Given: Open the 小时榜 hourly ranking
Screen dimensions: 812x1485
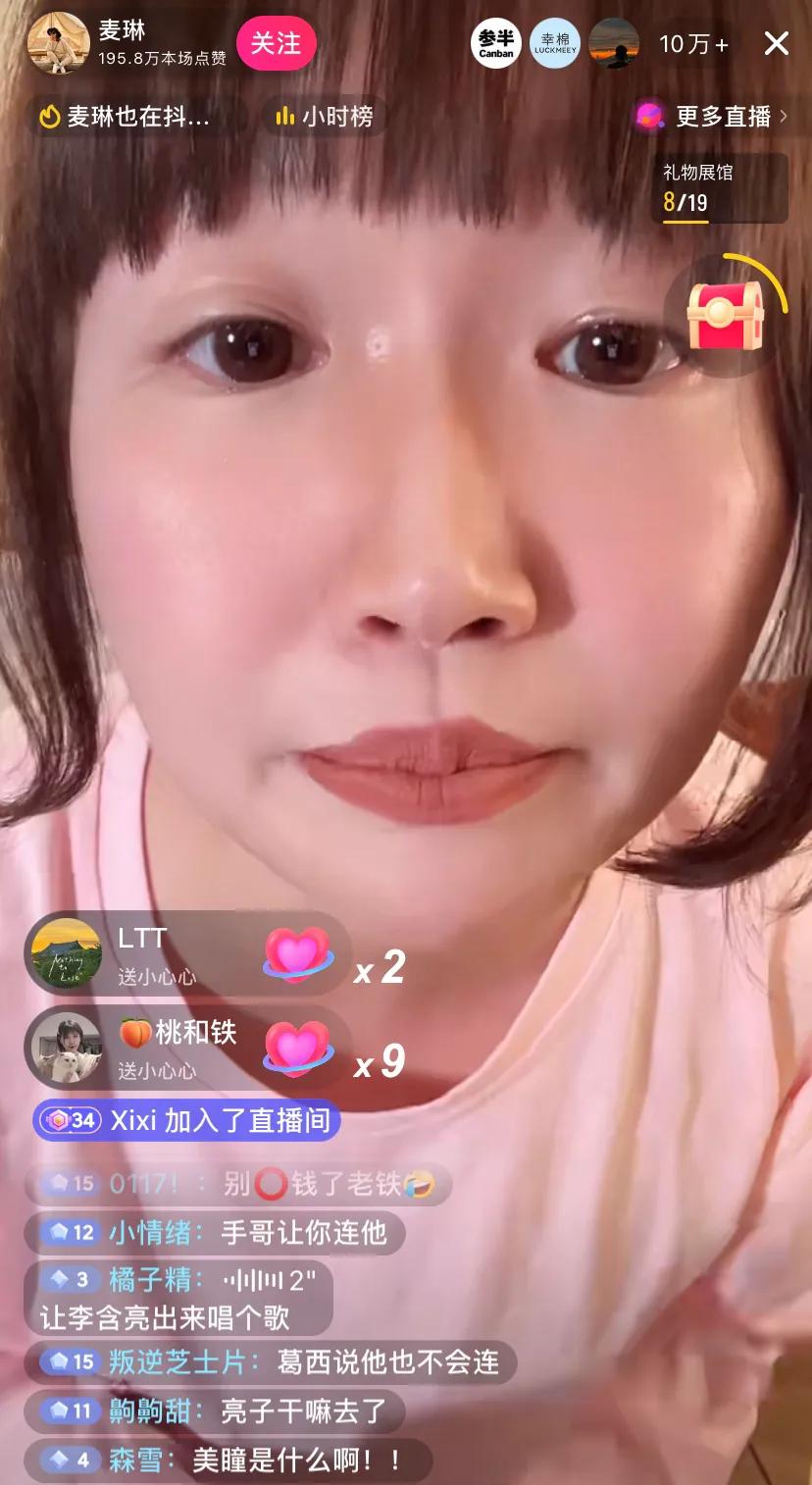Looking at the screenshot, I should click(325, 117).
